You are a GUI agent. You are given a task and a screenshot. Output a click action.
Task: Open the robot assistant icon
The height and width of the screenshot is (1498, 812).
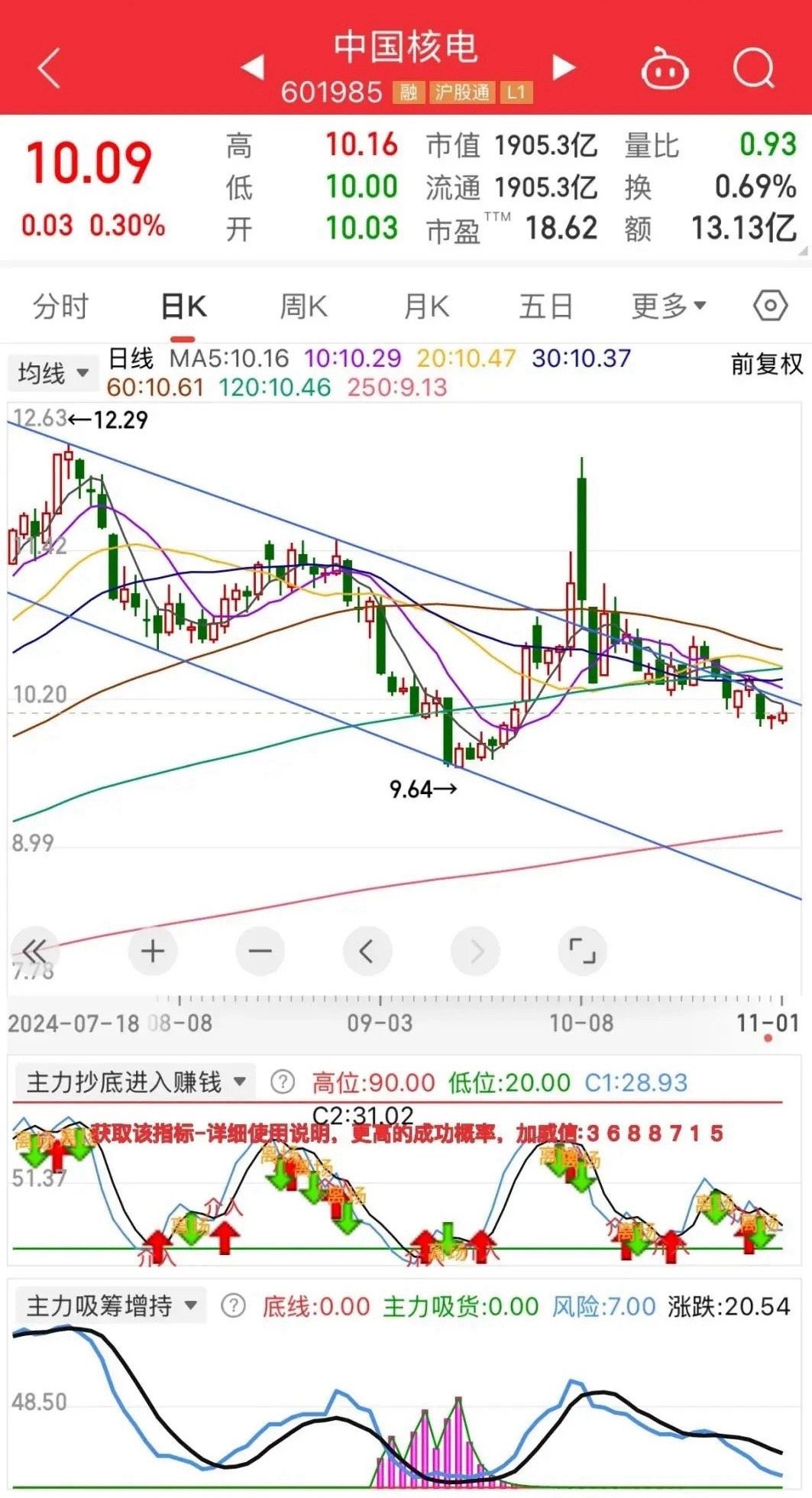(665, 68)
